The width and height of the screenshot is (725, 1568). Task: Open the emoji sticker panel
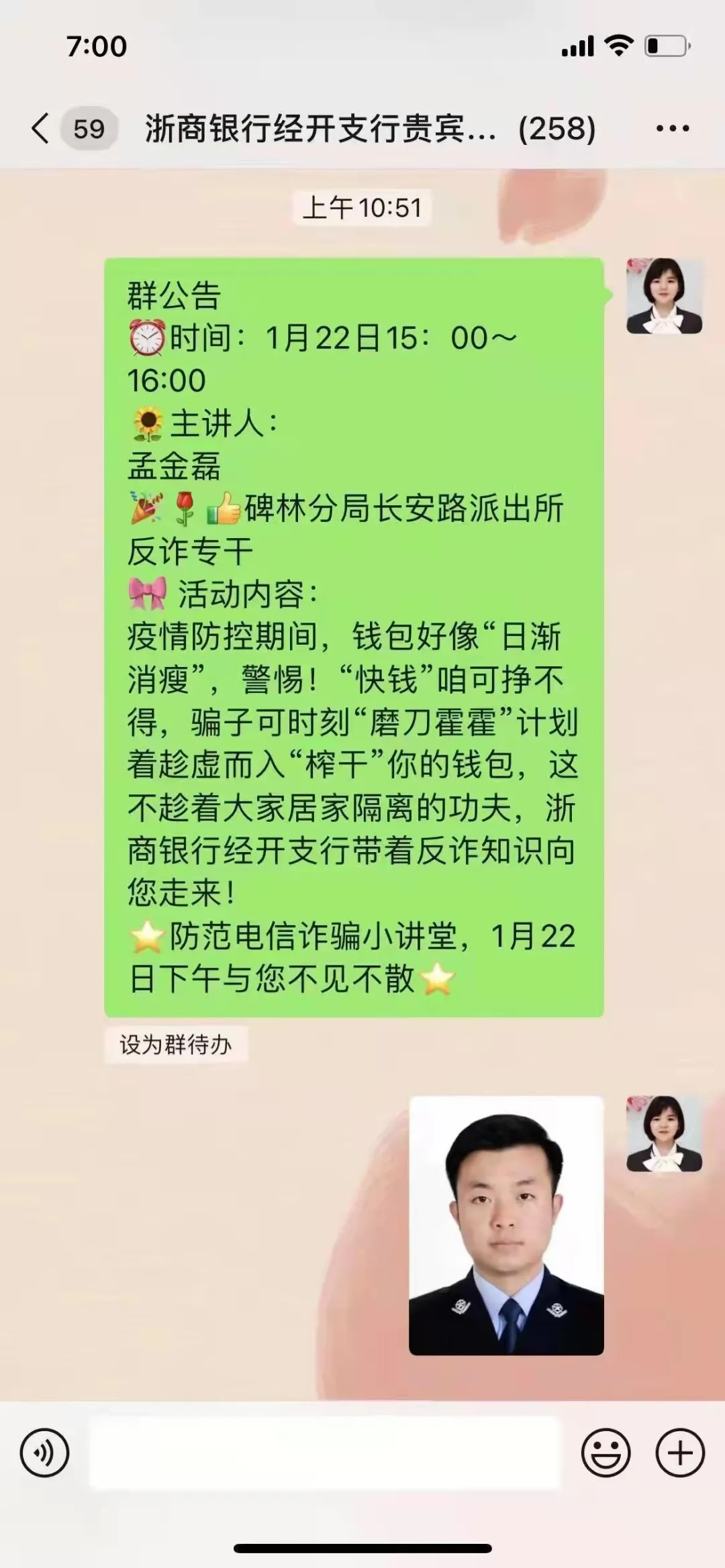[x=606, y=1453]
